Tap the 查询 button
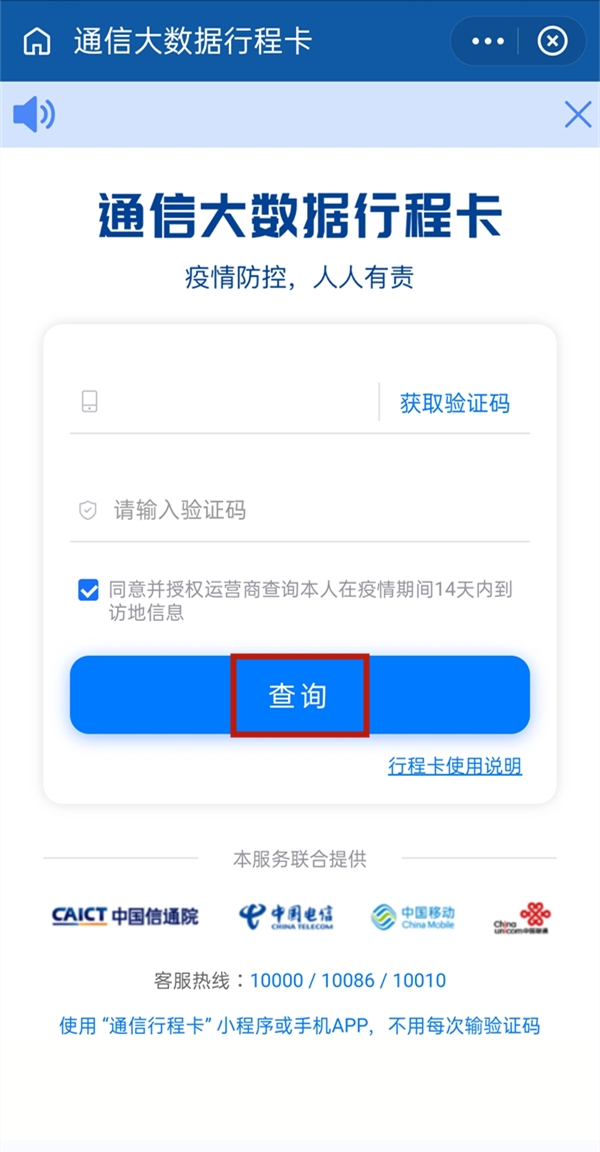 pos(299,696)
